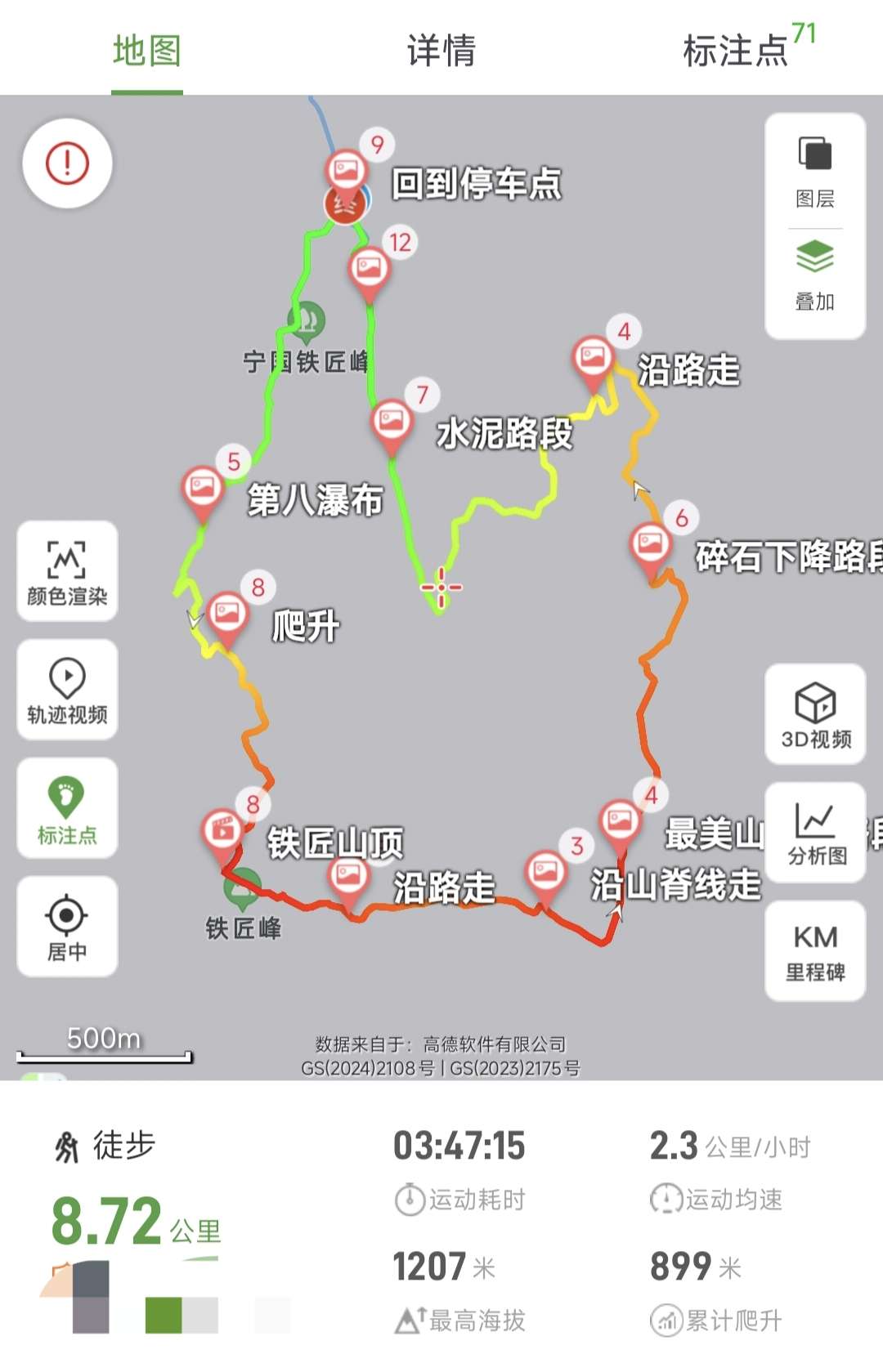Play the 轨迹视频 track video
Viewport: 883px width, 1372px height.
click(67, 690)
